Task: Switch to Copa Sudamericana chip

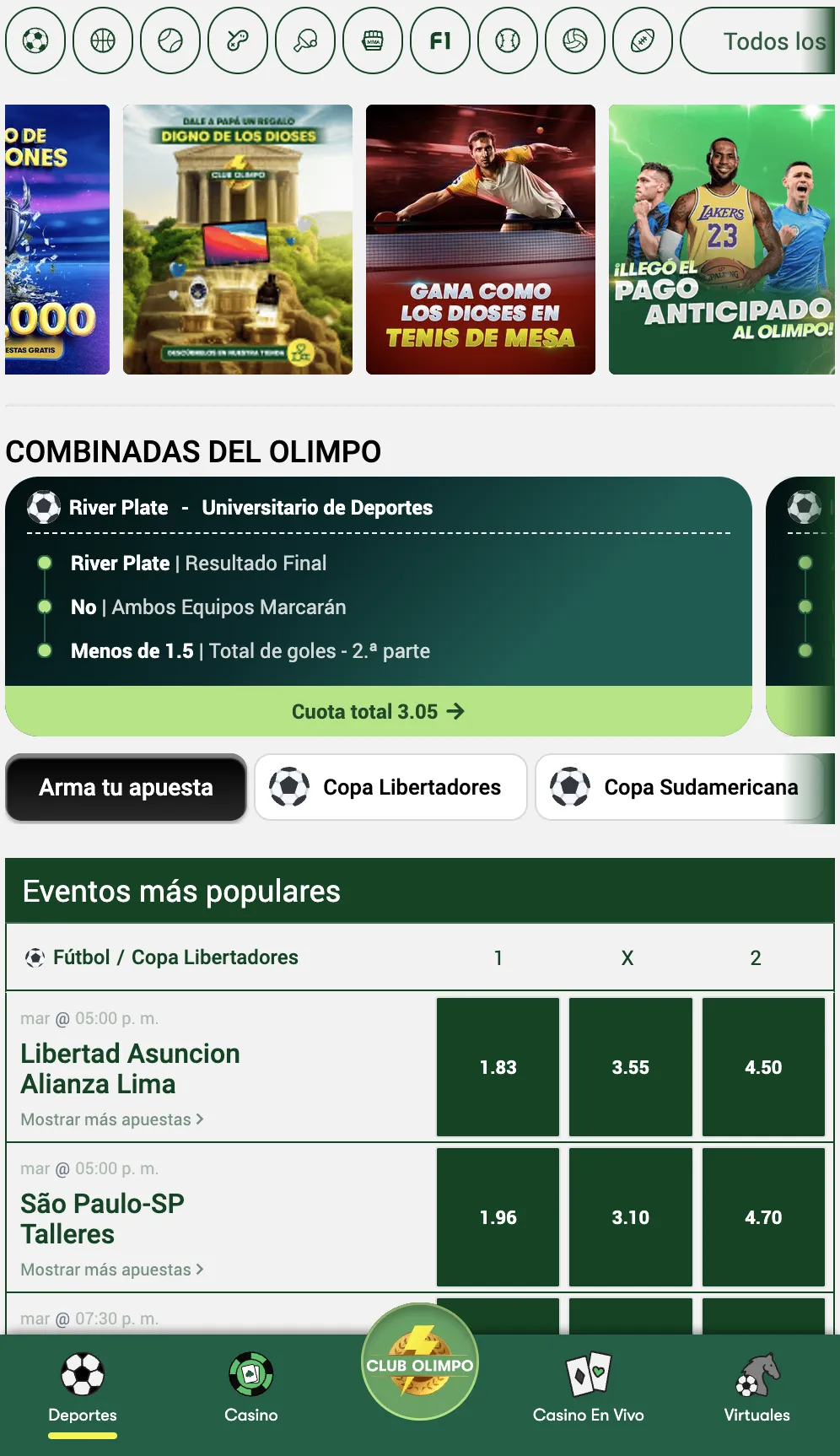Action: click(x=680, y=787)
